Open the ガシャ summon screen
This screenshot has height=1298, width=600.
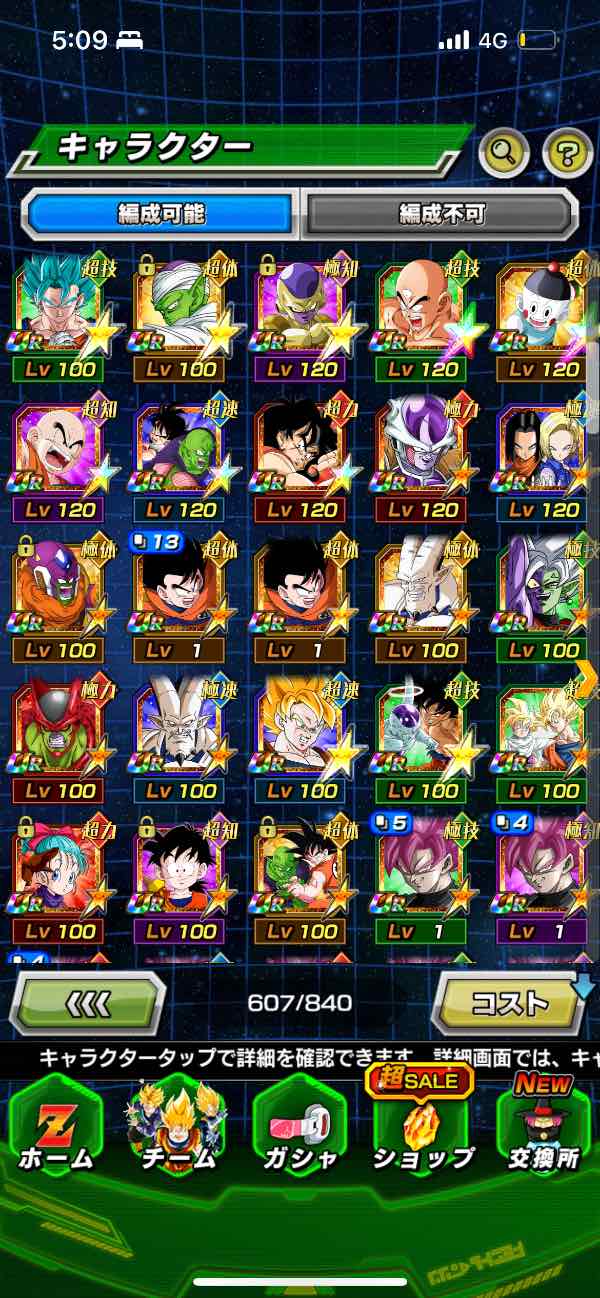point(299,1131)
